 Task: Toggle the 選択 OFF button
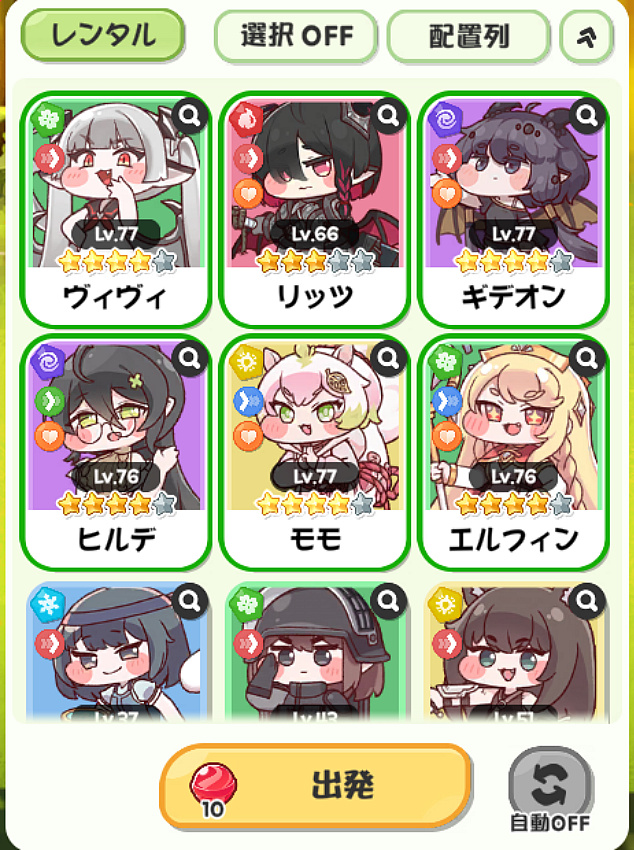[x=296, y=36]
